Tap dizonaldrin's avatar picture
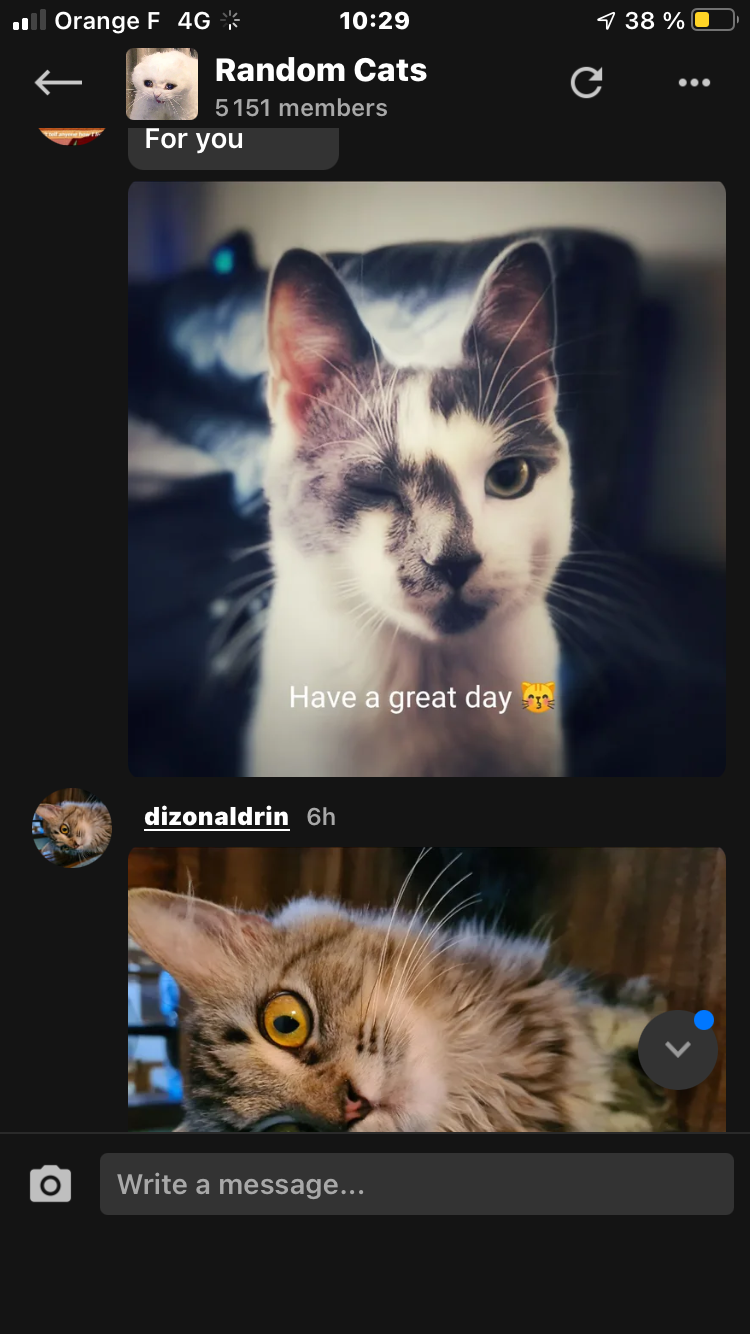The height and width of the screenshot is (1334, 750). [72, 827]
